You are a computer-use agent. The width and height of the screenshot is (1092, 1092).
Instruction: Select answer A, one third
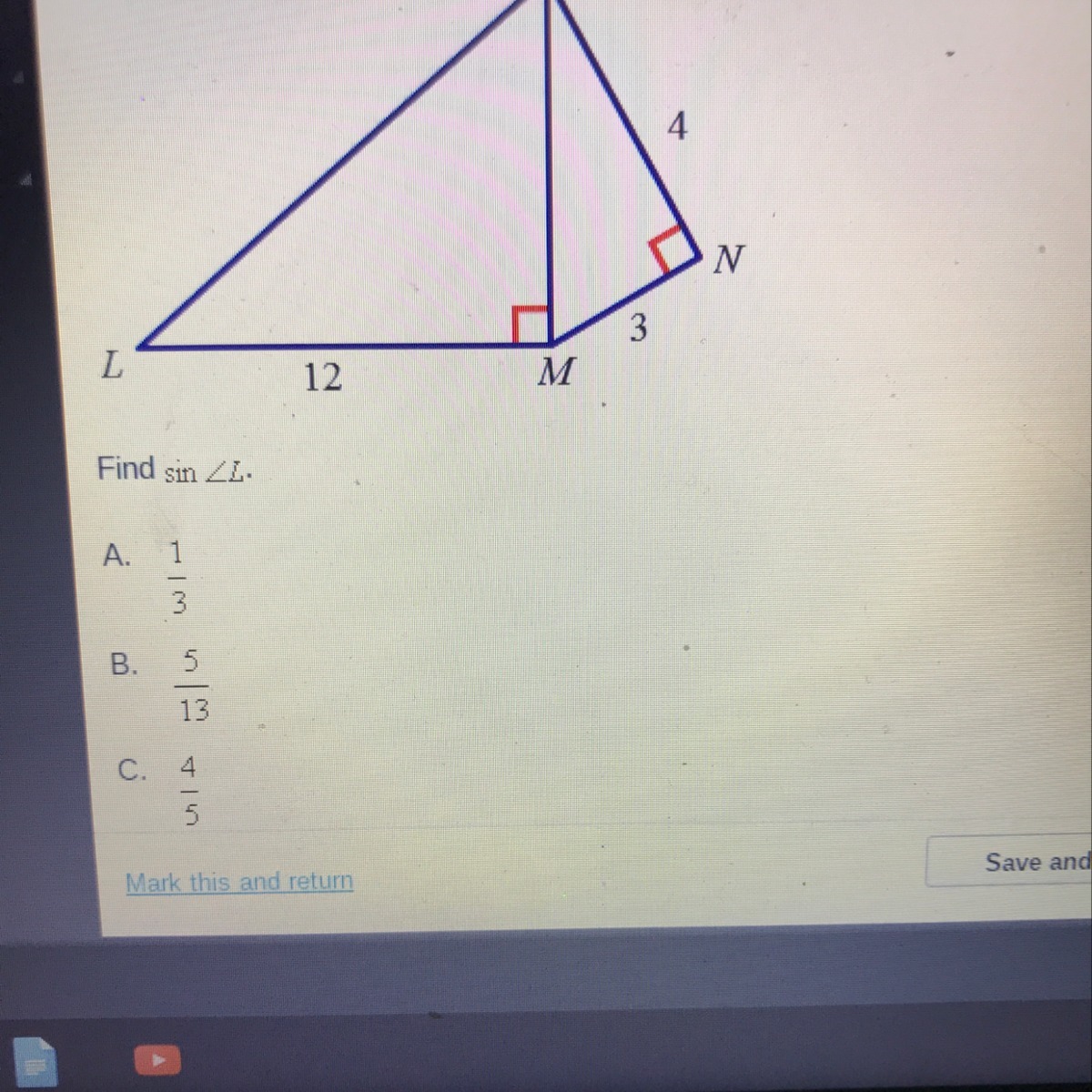click(177, 577)
